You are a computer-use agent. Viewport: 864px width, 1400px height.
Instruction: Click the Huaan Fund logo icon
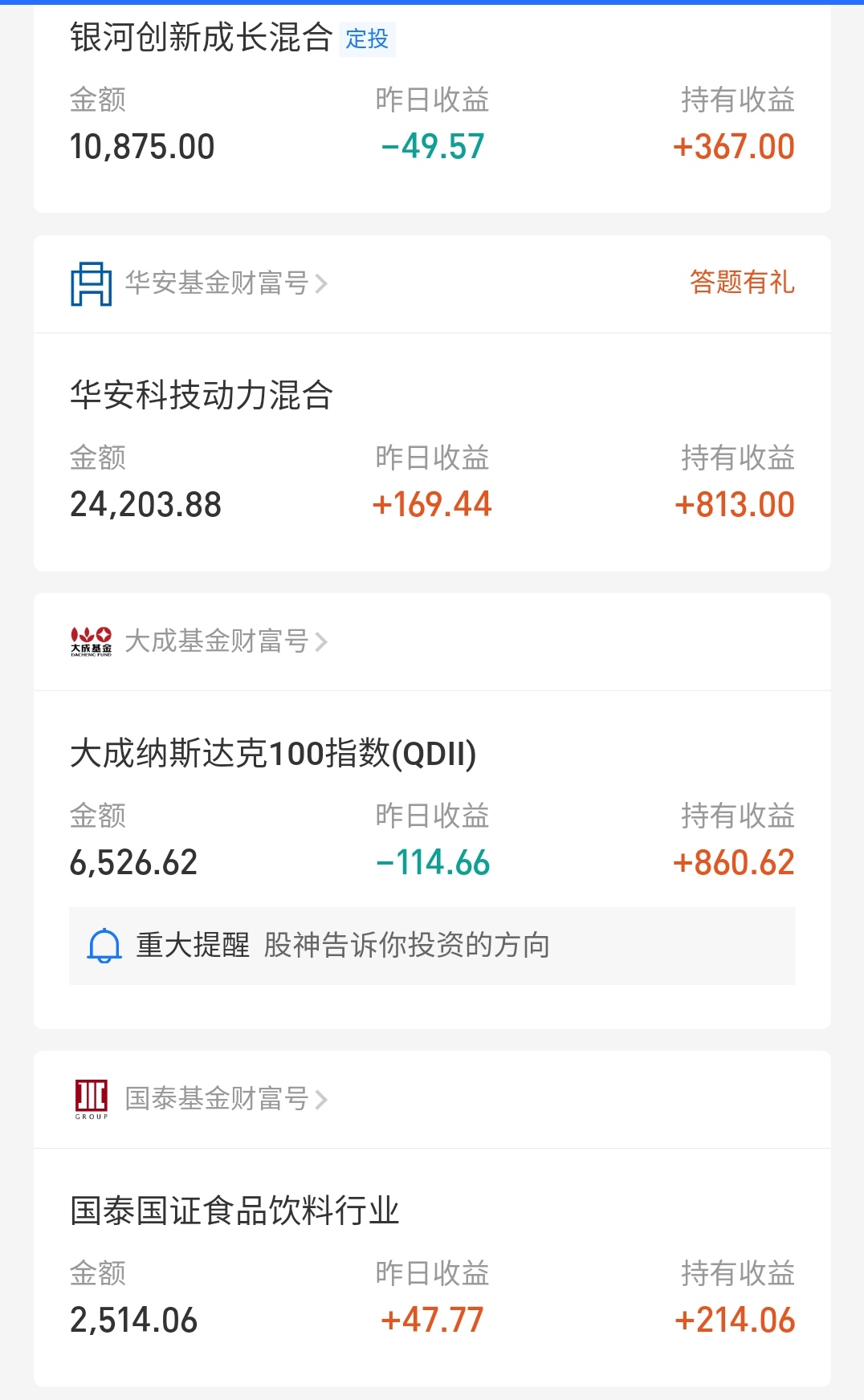point(91,285)
